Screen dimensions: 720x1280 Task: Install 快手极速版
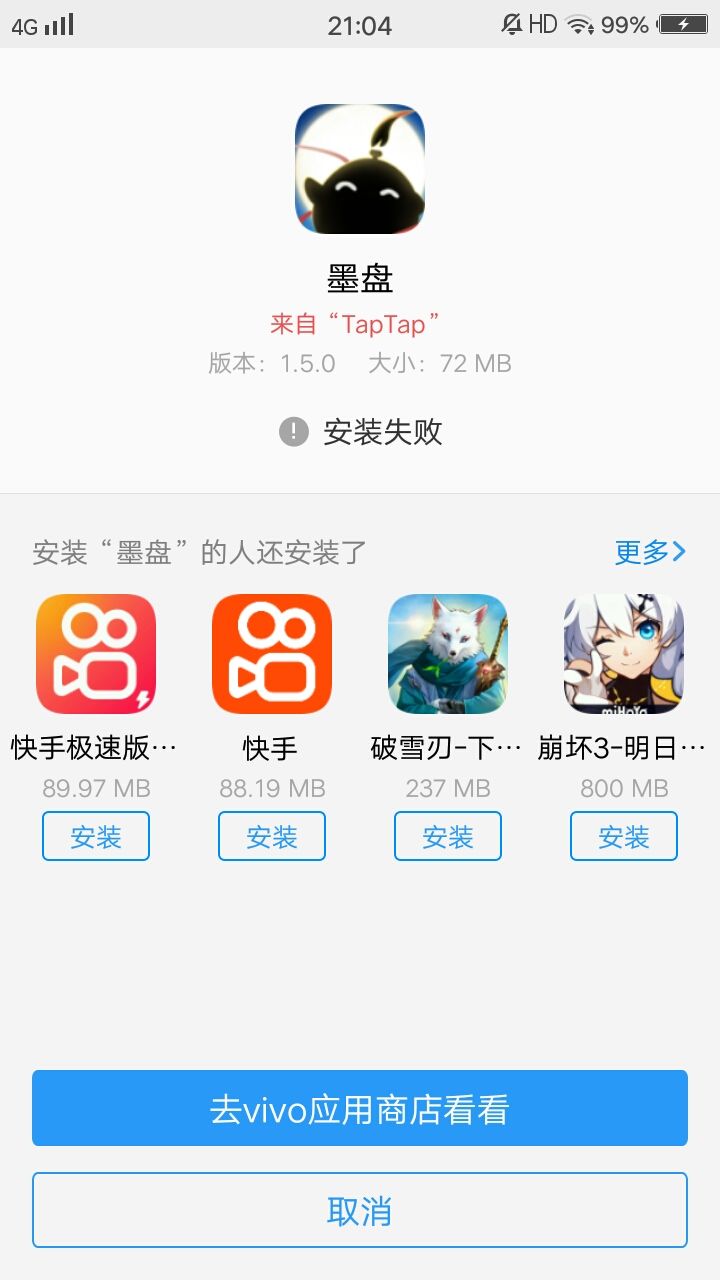tap(95, 836)
